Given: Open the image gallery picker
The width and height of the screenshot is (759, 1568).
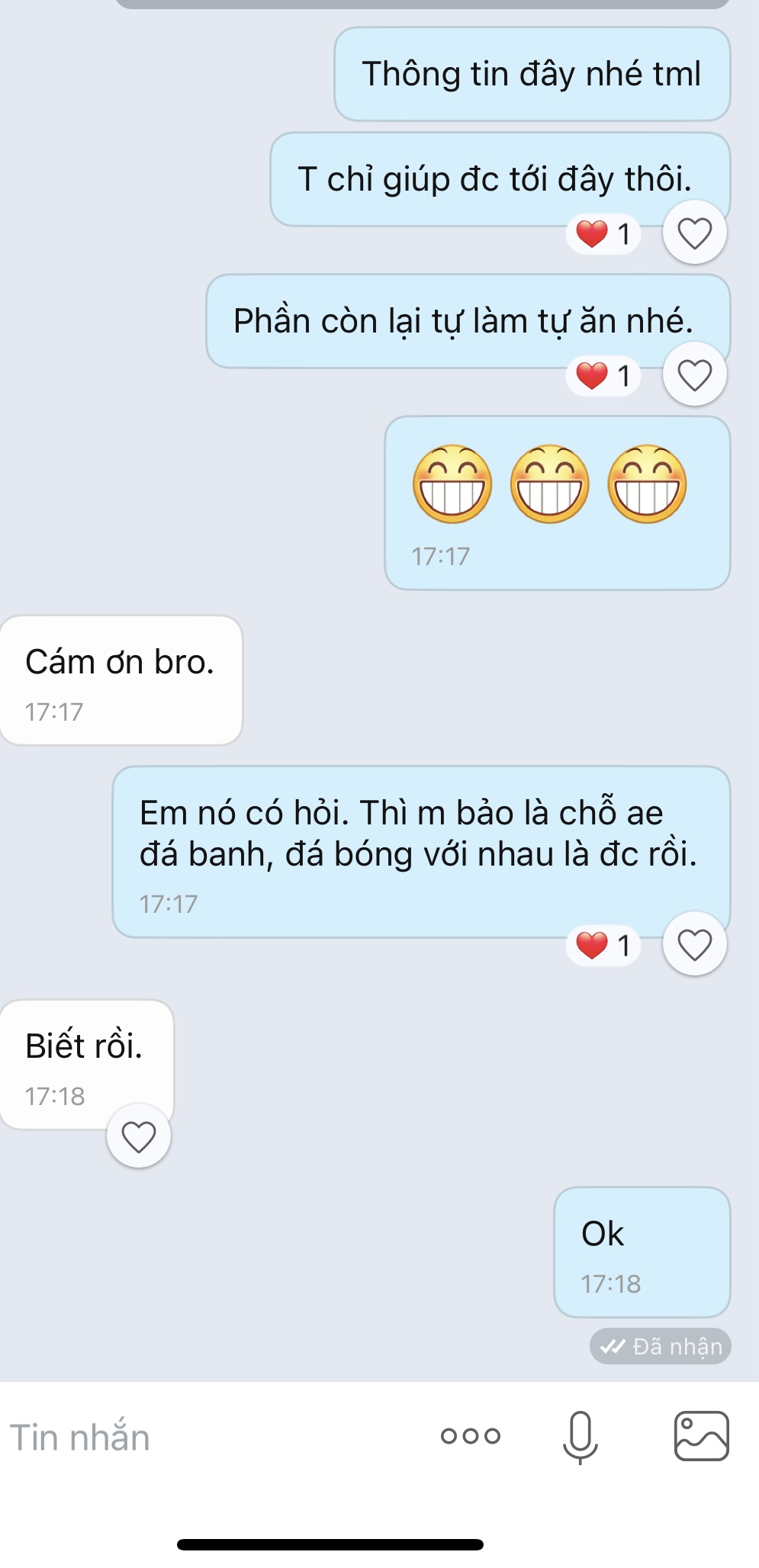Looking at the screenshot, I should tap(701, 1437).
